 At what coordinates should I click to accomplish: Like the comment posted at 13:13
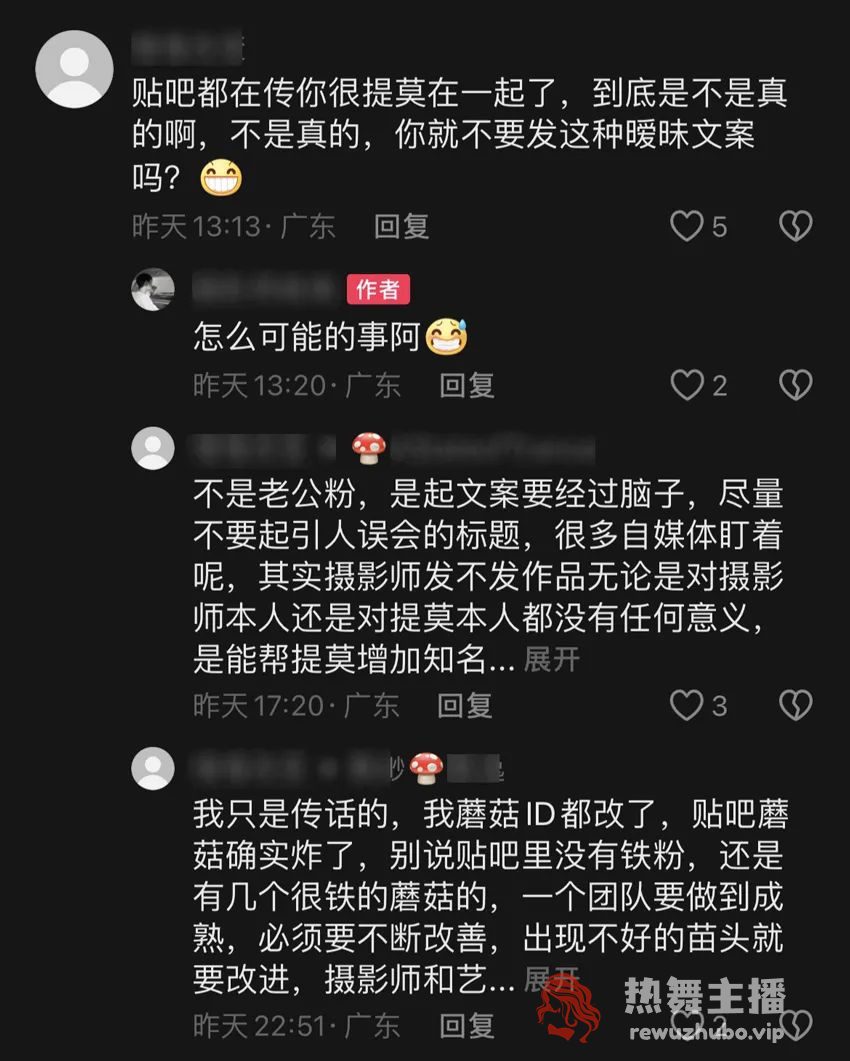point(687,227)
